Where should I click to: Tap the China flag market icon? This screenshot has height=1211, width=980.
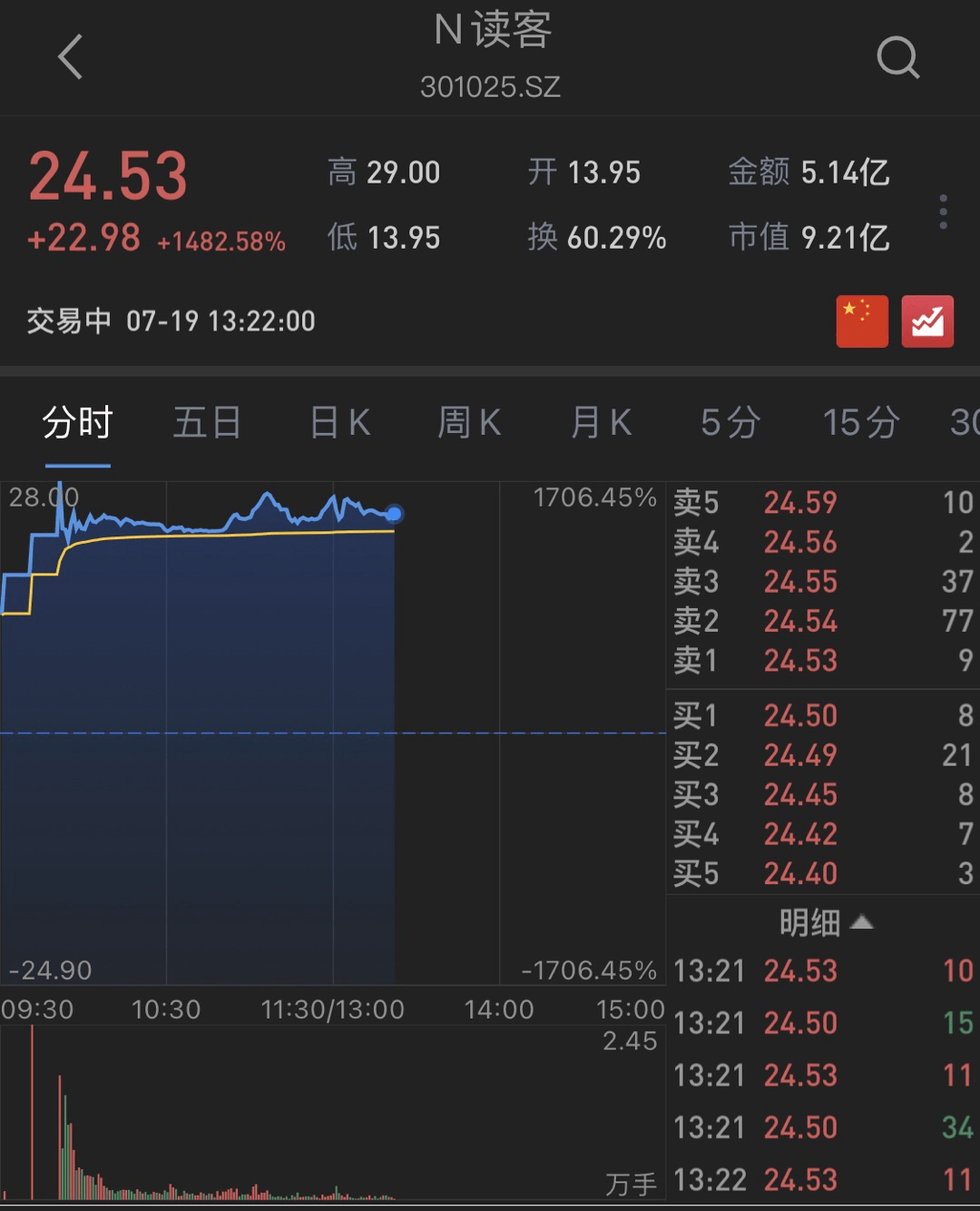pyautogui.click(x=861, y=321)
